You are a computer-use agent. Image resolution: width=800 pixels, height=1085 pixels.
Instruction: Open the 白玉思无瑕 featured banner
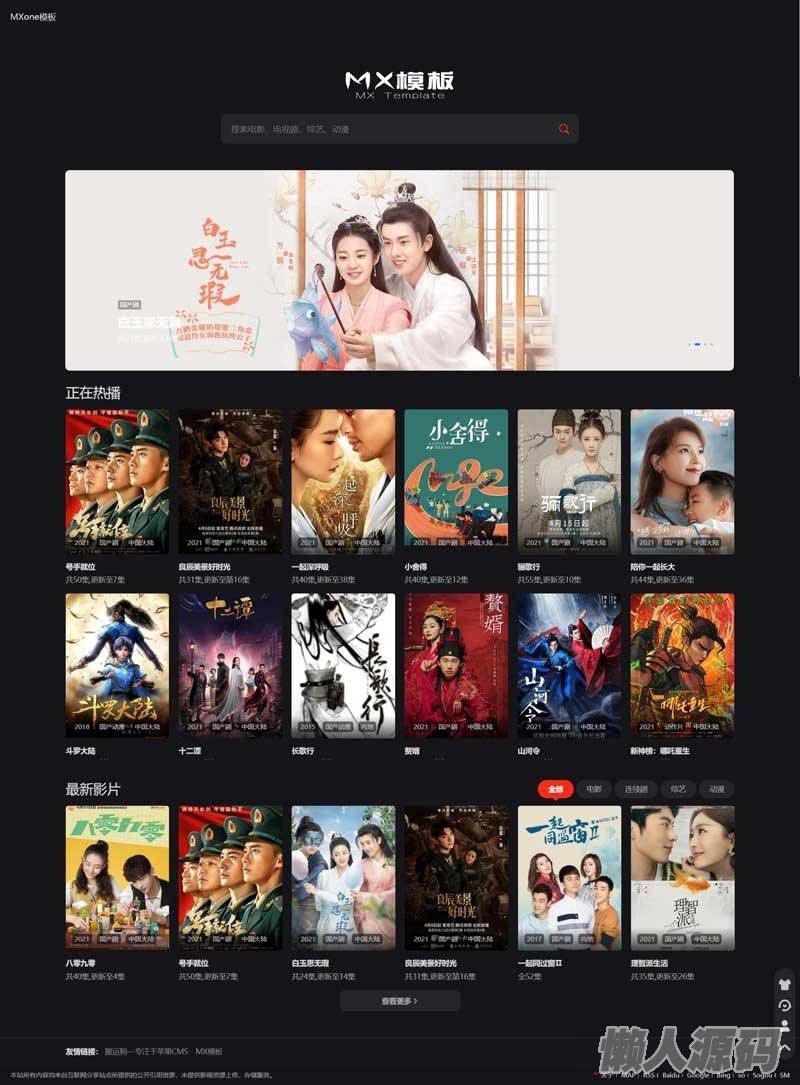[x=399, y=270]
